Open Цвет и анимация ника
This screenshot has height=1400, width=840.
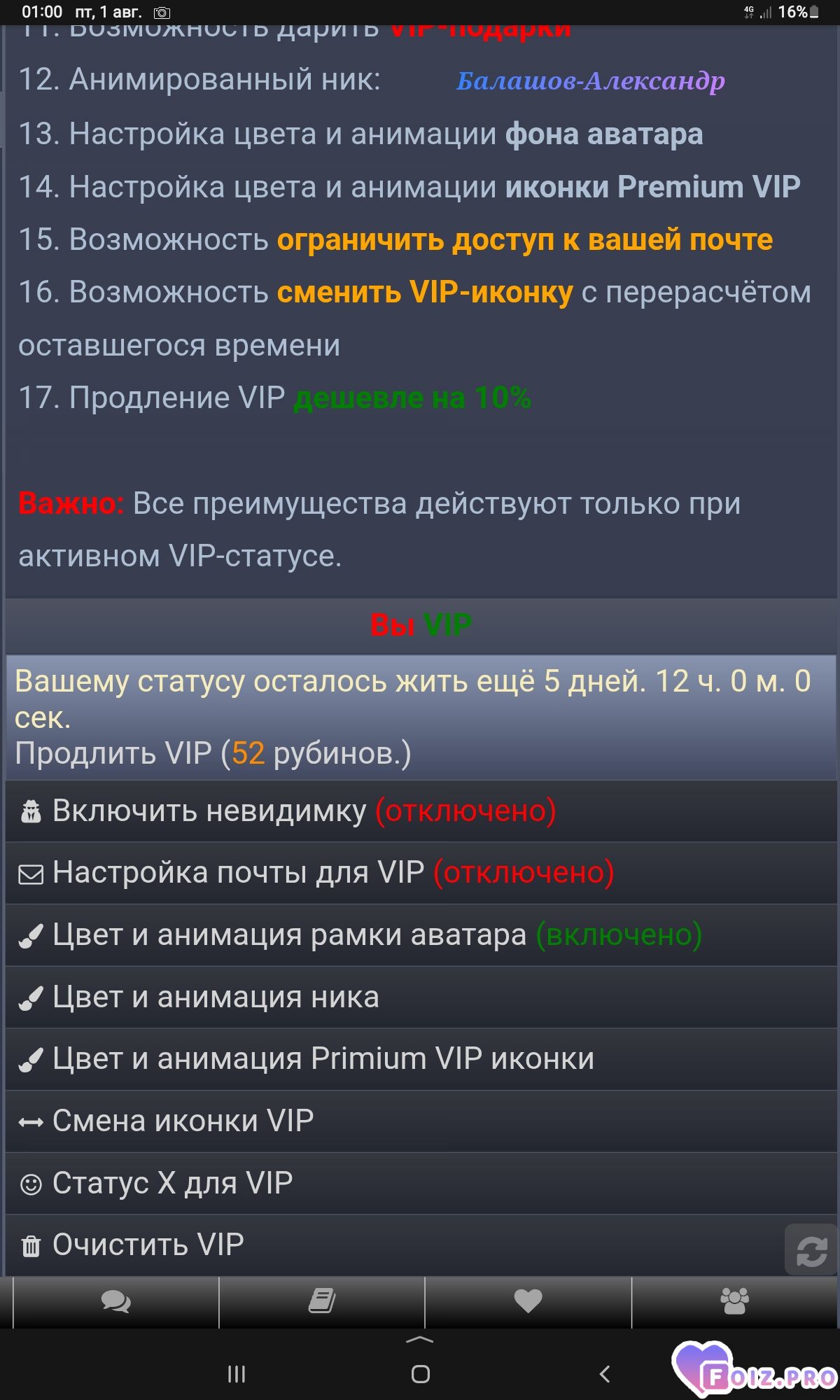click(421, 997)
